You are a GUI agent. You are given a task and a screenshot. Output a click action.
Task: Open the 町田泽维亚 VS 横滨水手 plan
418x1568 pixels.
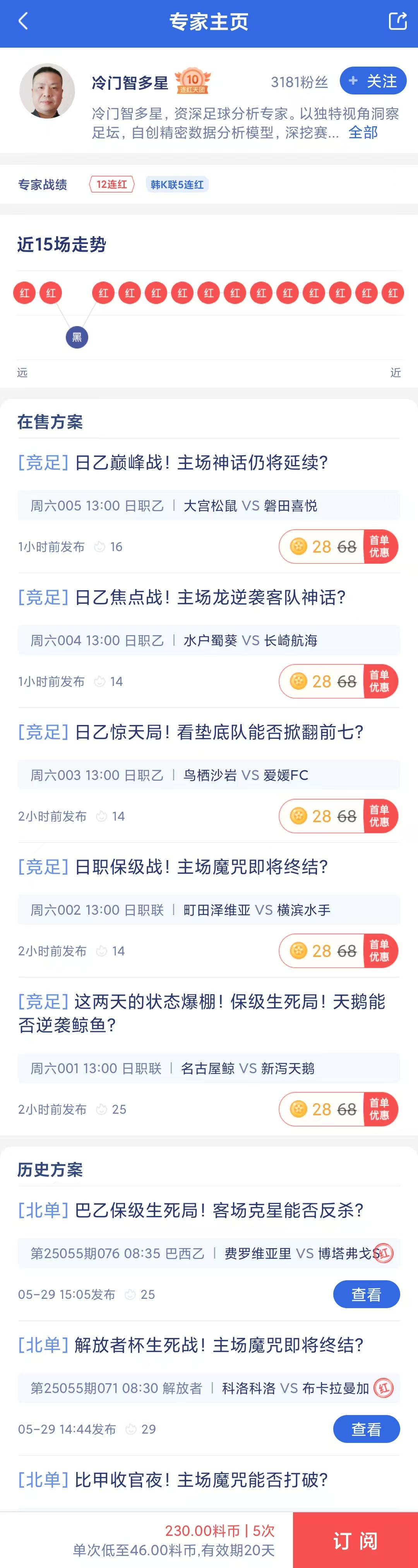point(173,867)
